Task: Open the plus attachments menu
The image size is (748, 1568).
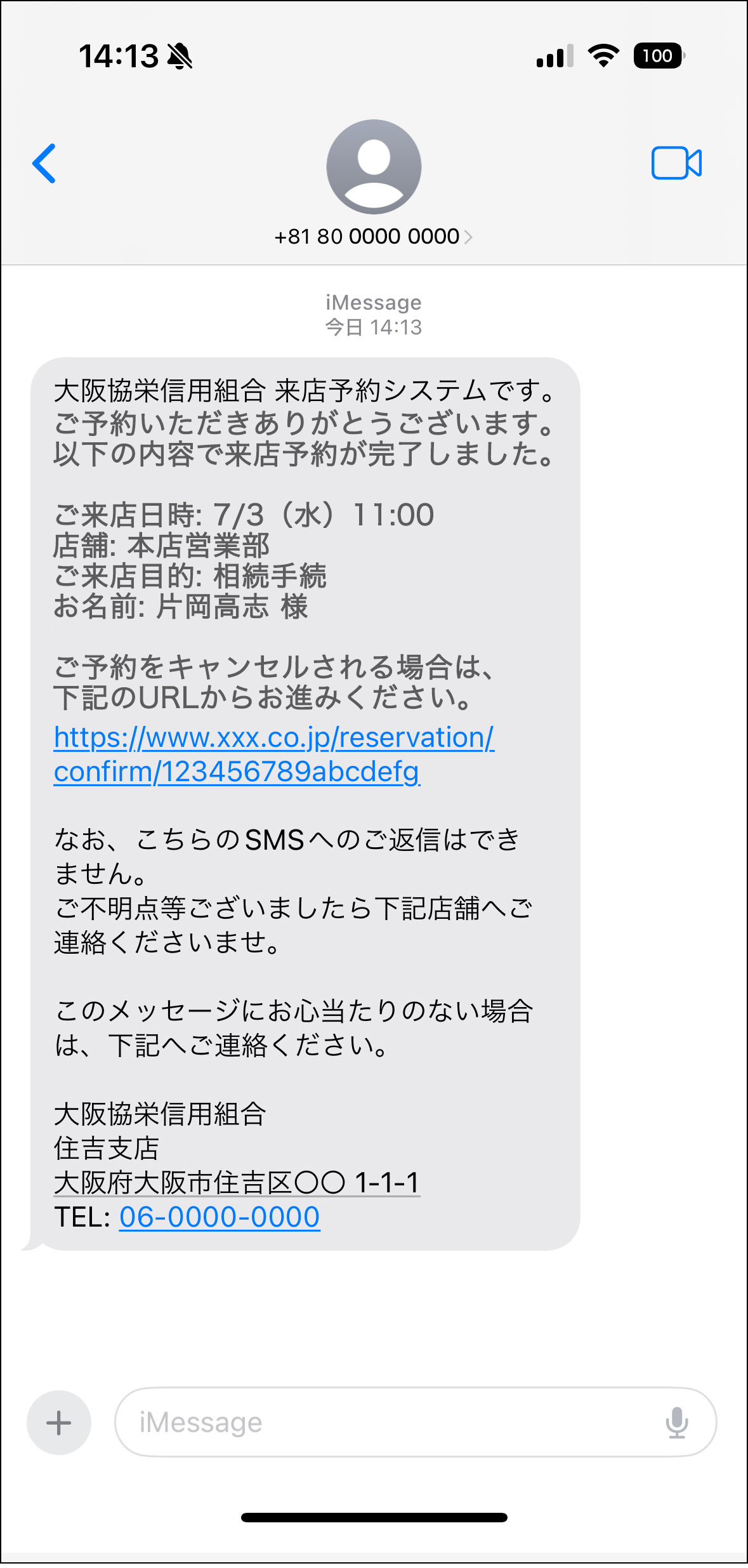Action: click(59, 1423)
